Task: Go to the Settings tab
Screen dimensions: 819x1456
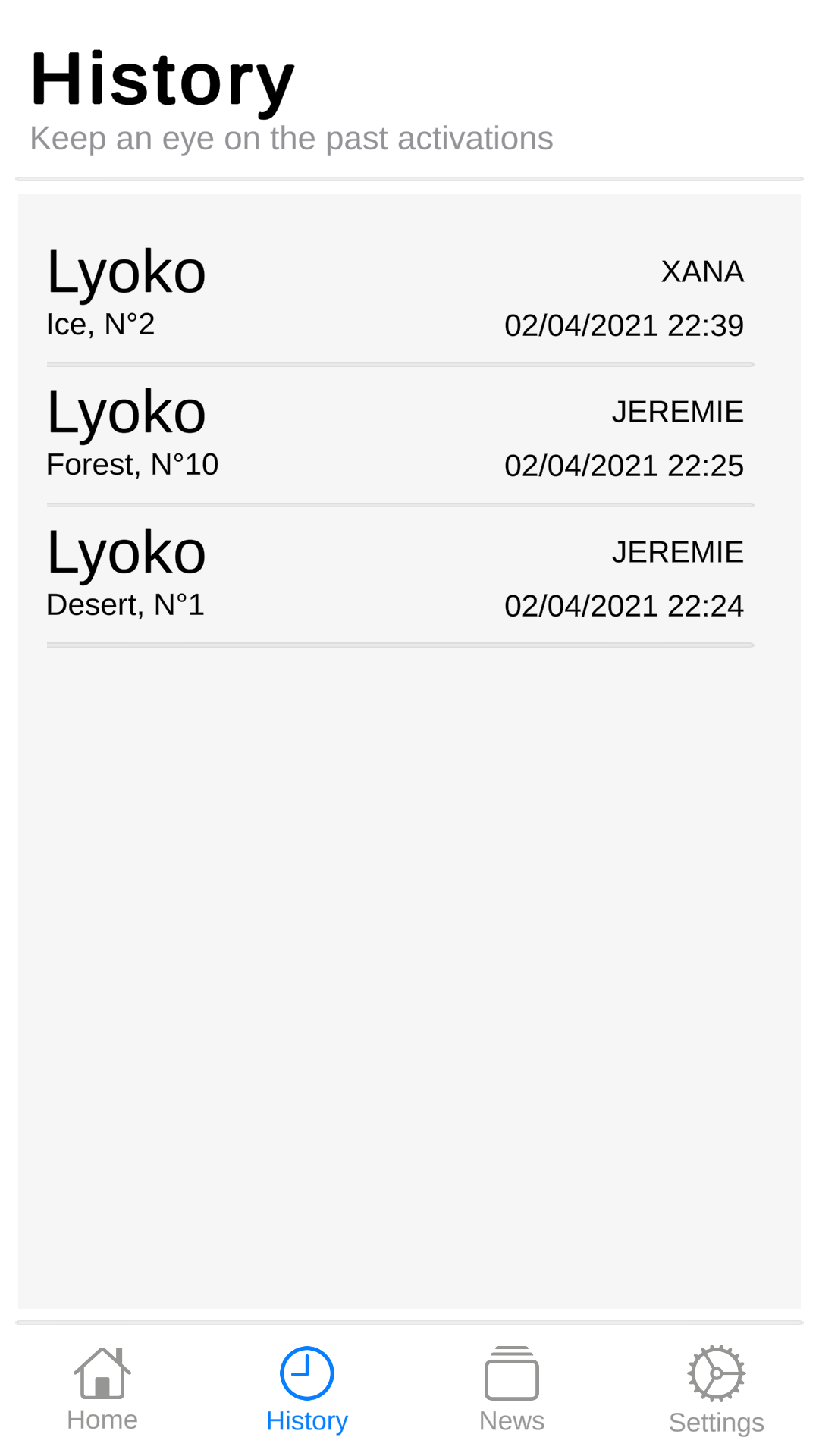Action: [717, 1390]
